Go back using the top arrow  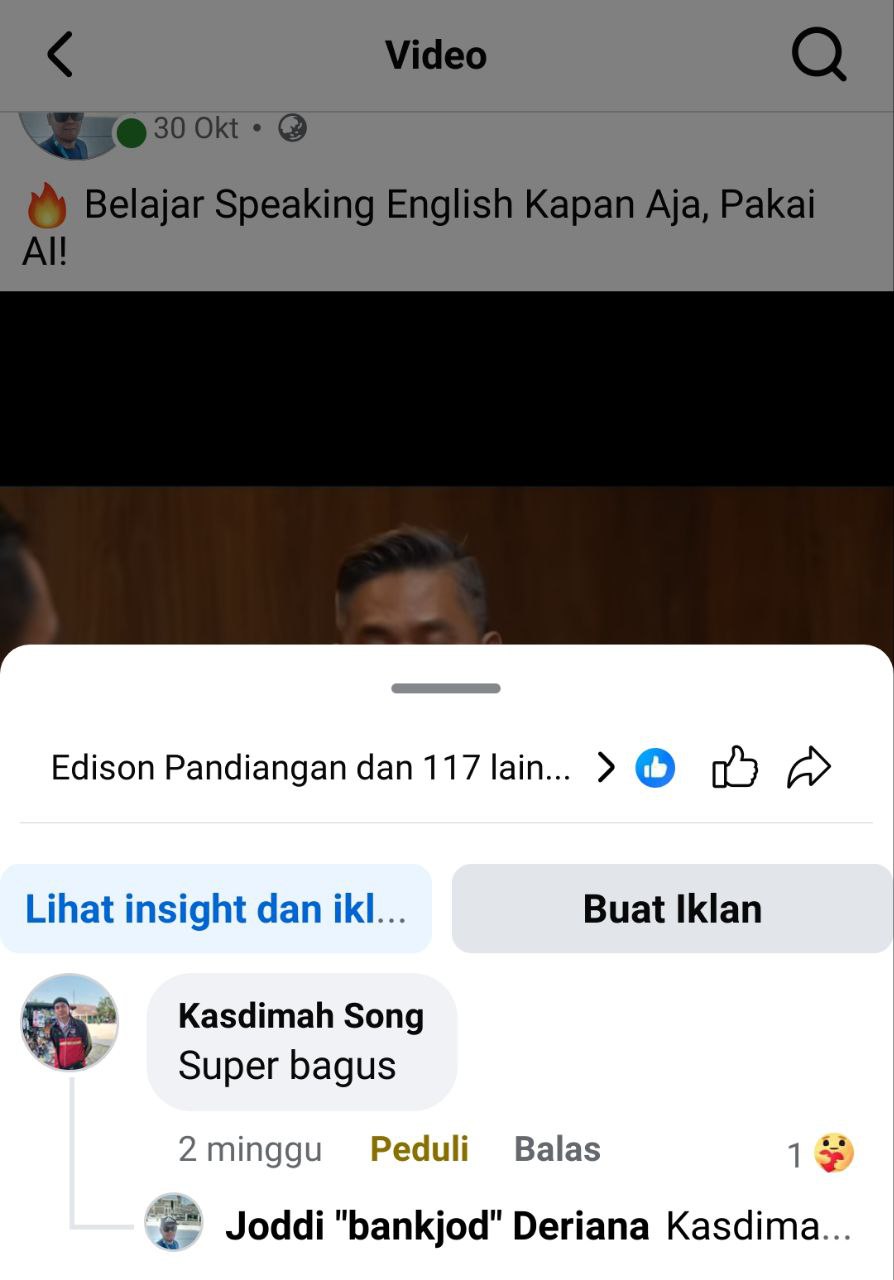(x=60, y=55)
